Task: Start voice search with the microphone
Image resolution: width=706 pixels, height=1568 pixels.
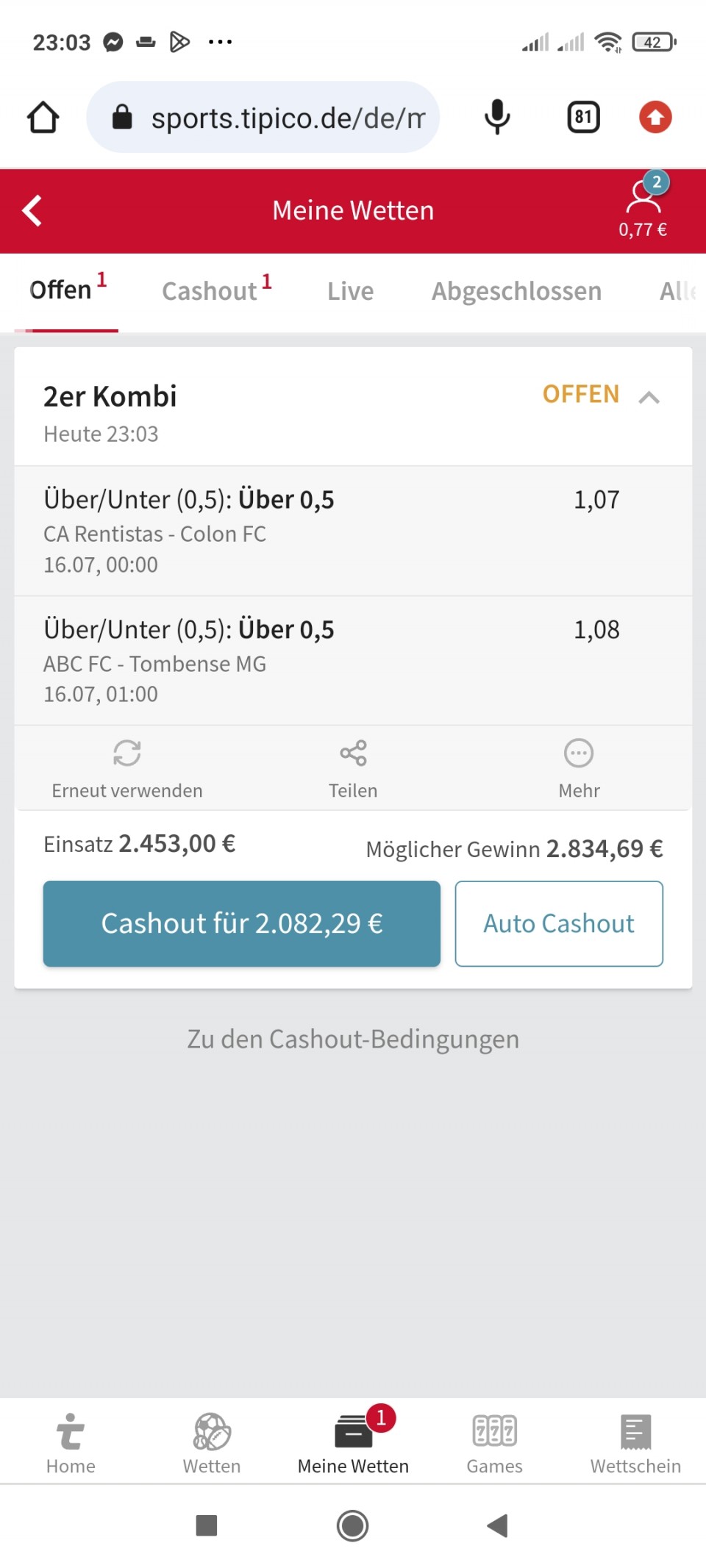Action: click(x=497, y=118)
